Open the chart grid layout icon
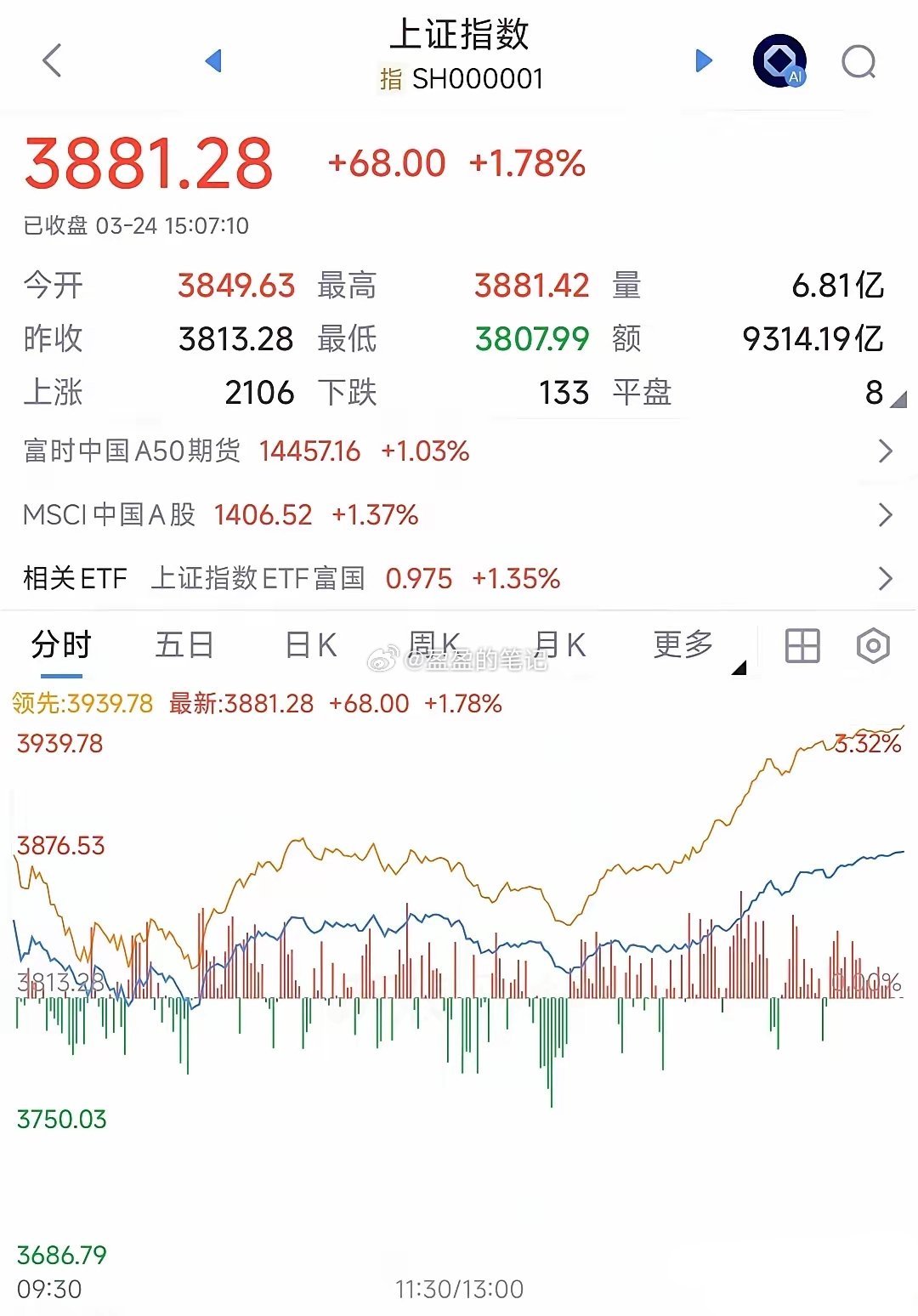This screenshot has width=918, height=1316. [x=802, y=646]
